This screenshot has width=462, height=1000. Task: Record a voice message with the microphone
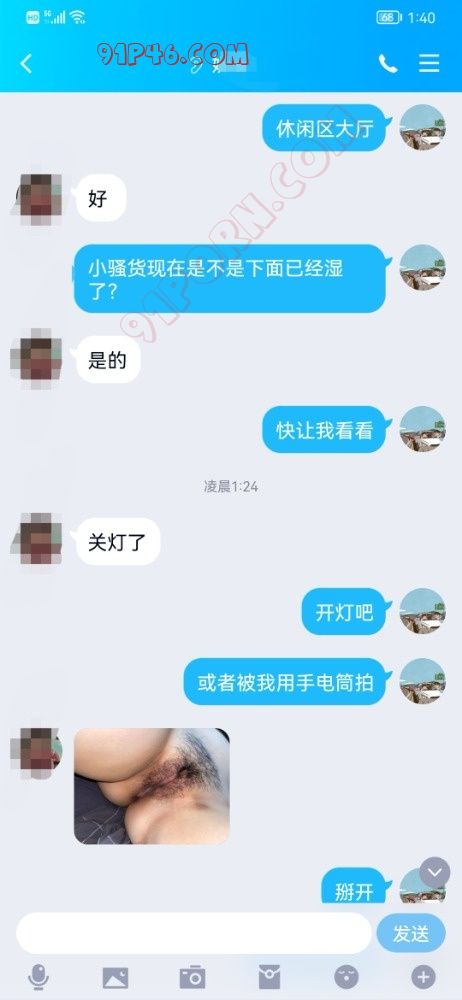[x=40, y=976]
